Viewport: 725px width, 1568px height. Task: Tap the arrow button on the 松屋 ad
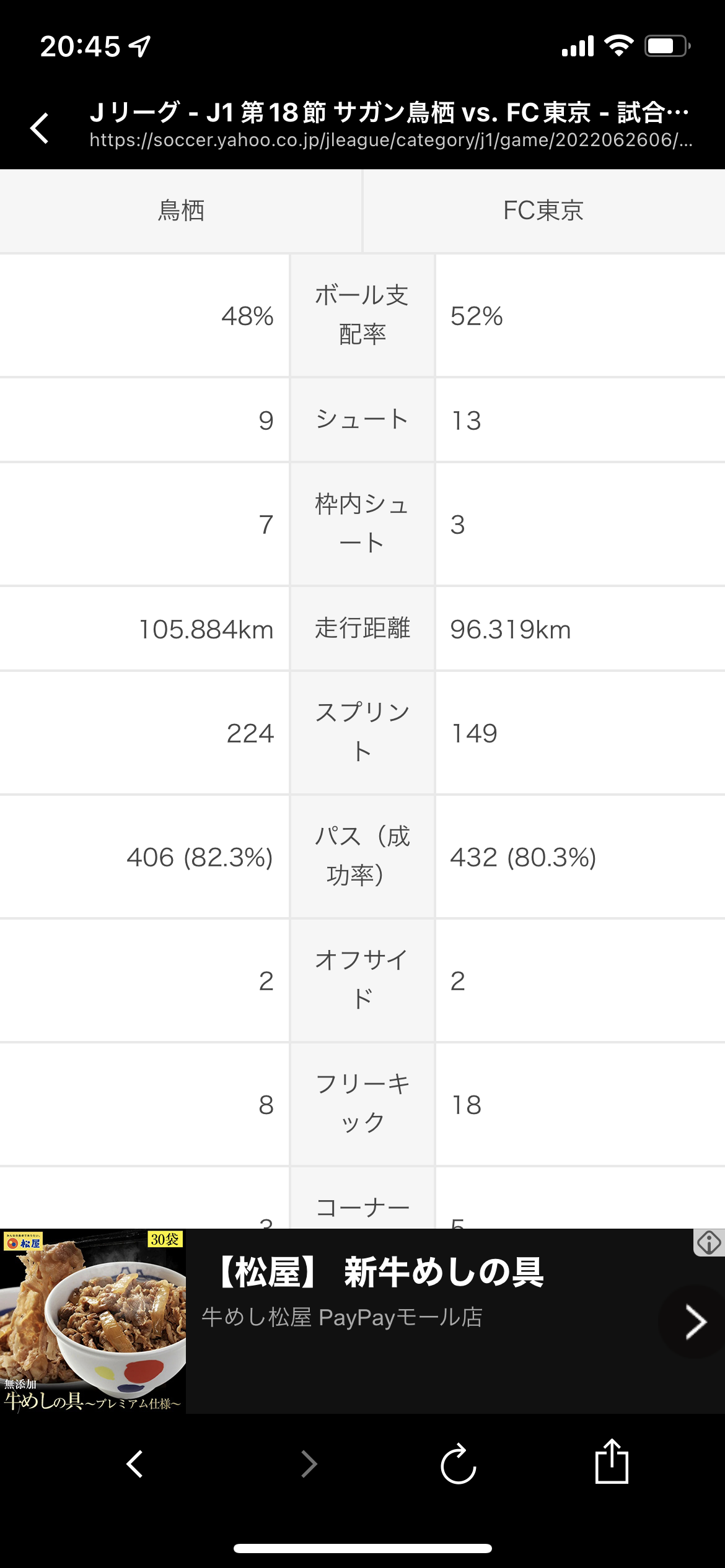[695, 1322]
